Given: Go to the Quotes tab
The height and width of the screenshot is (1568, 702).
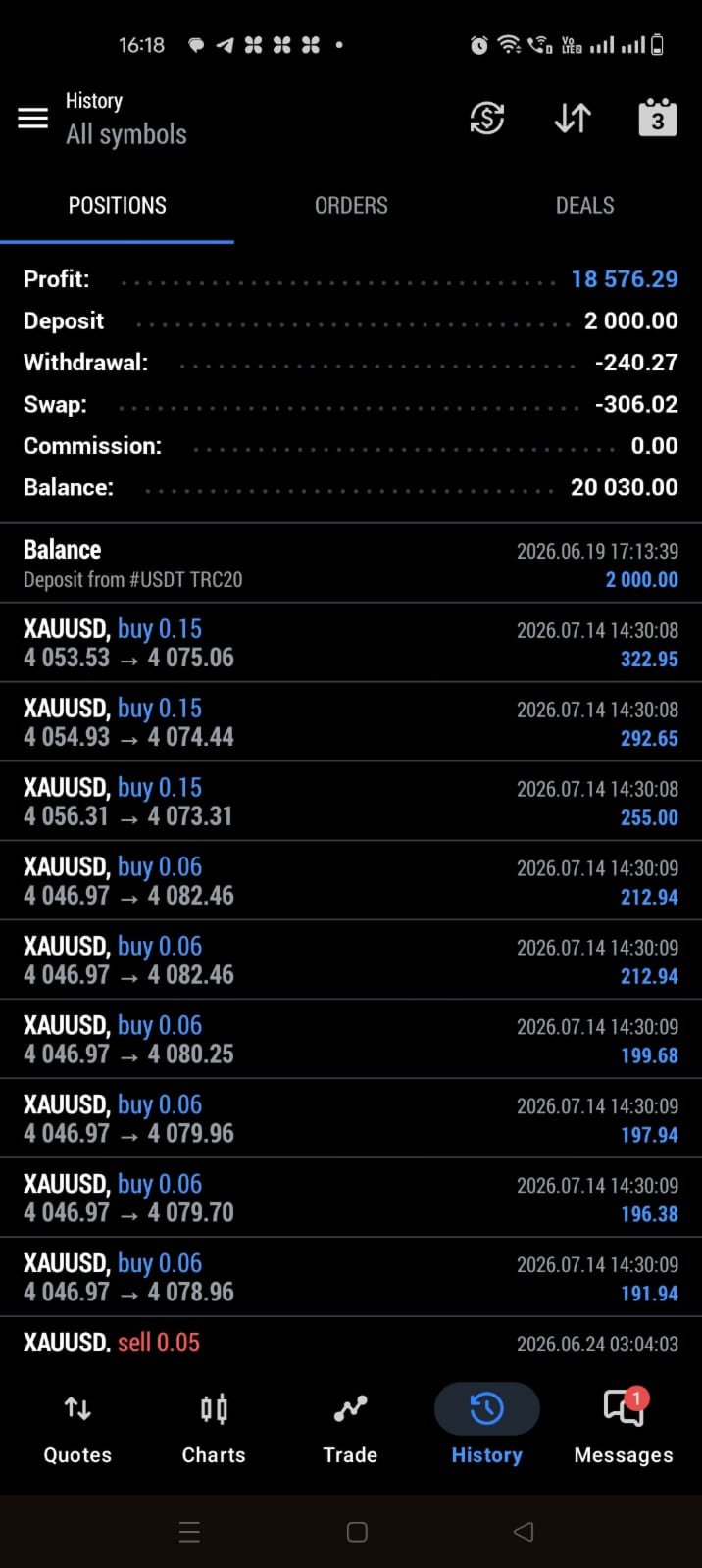Looking at the screenshot, I should [77, 1429].
